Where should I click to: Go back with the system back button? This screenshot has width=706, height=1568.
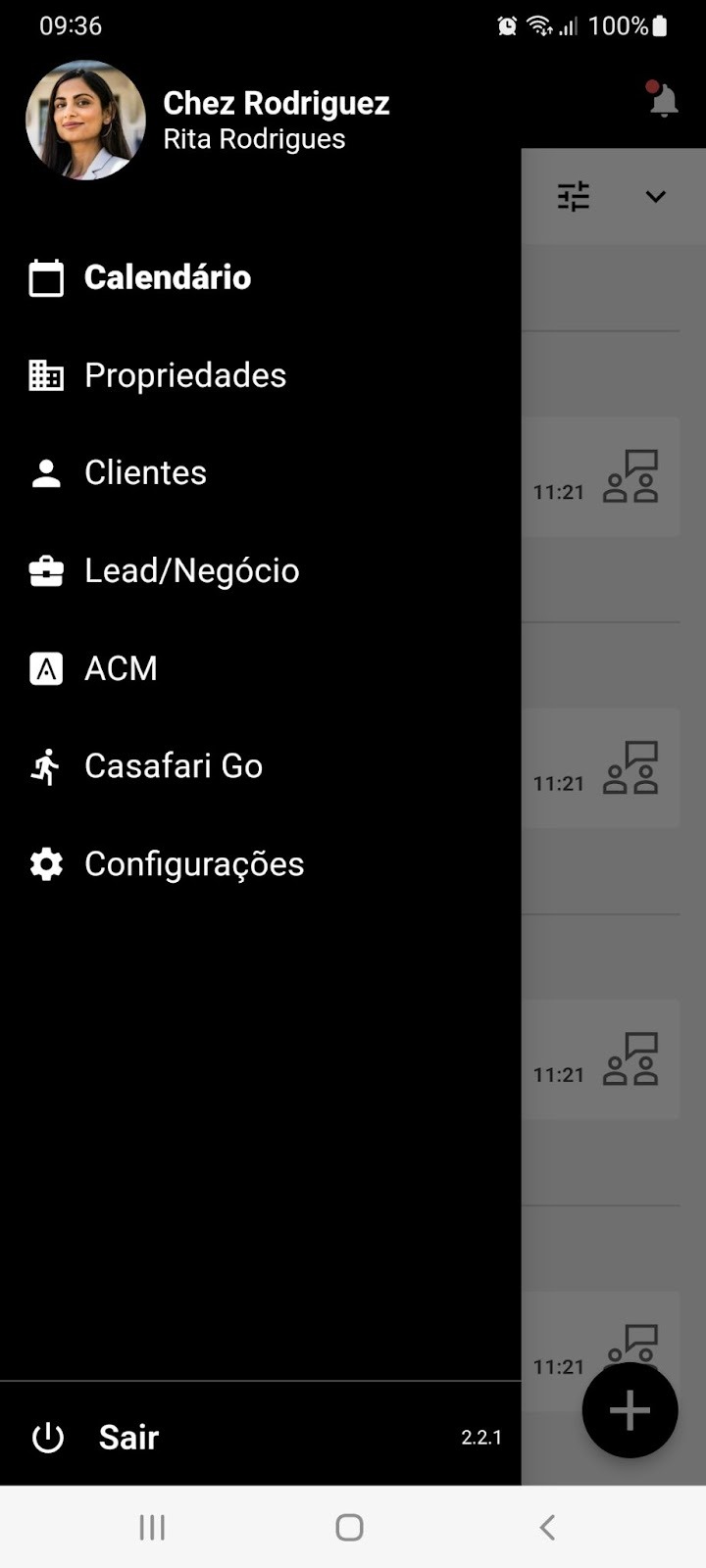[547, 1527]
